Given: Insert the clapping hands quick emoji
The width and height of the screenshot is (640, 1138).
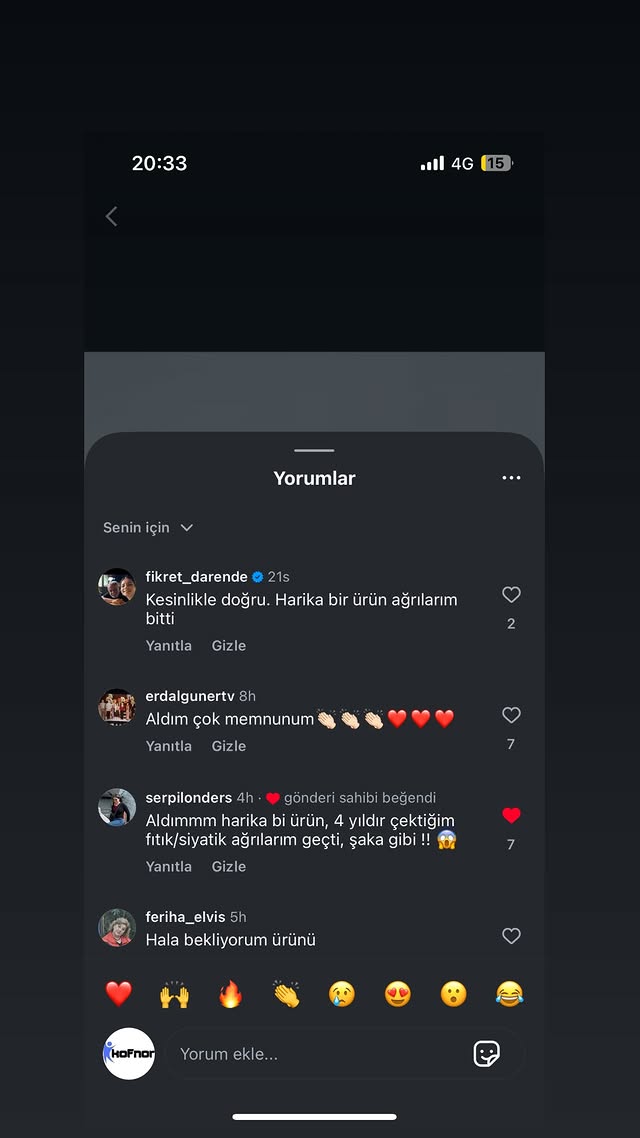Looking at the screenshot, I should pyautogui.click(x=286, y=994).
